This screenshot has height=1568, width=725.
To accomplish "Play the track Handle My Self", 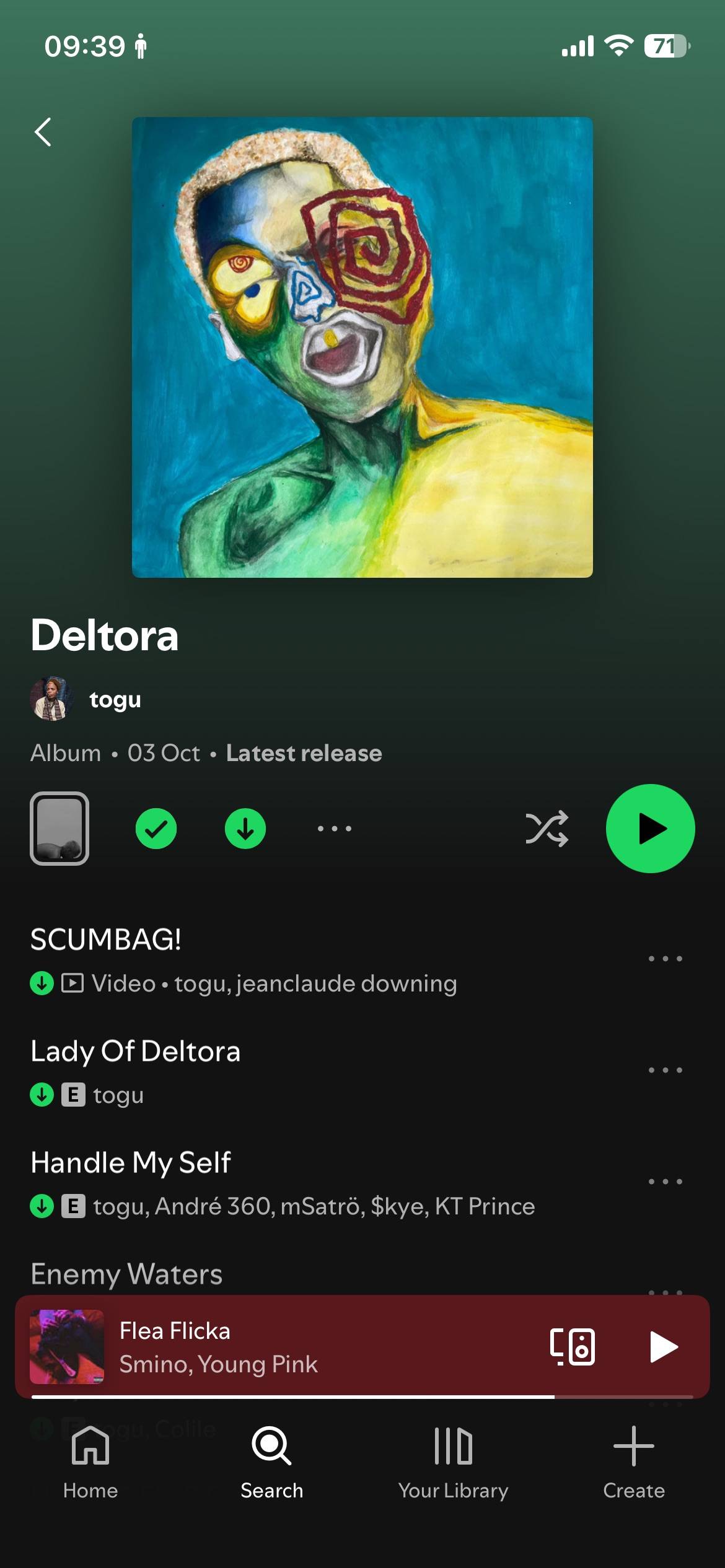I will tap(322, 1182).
